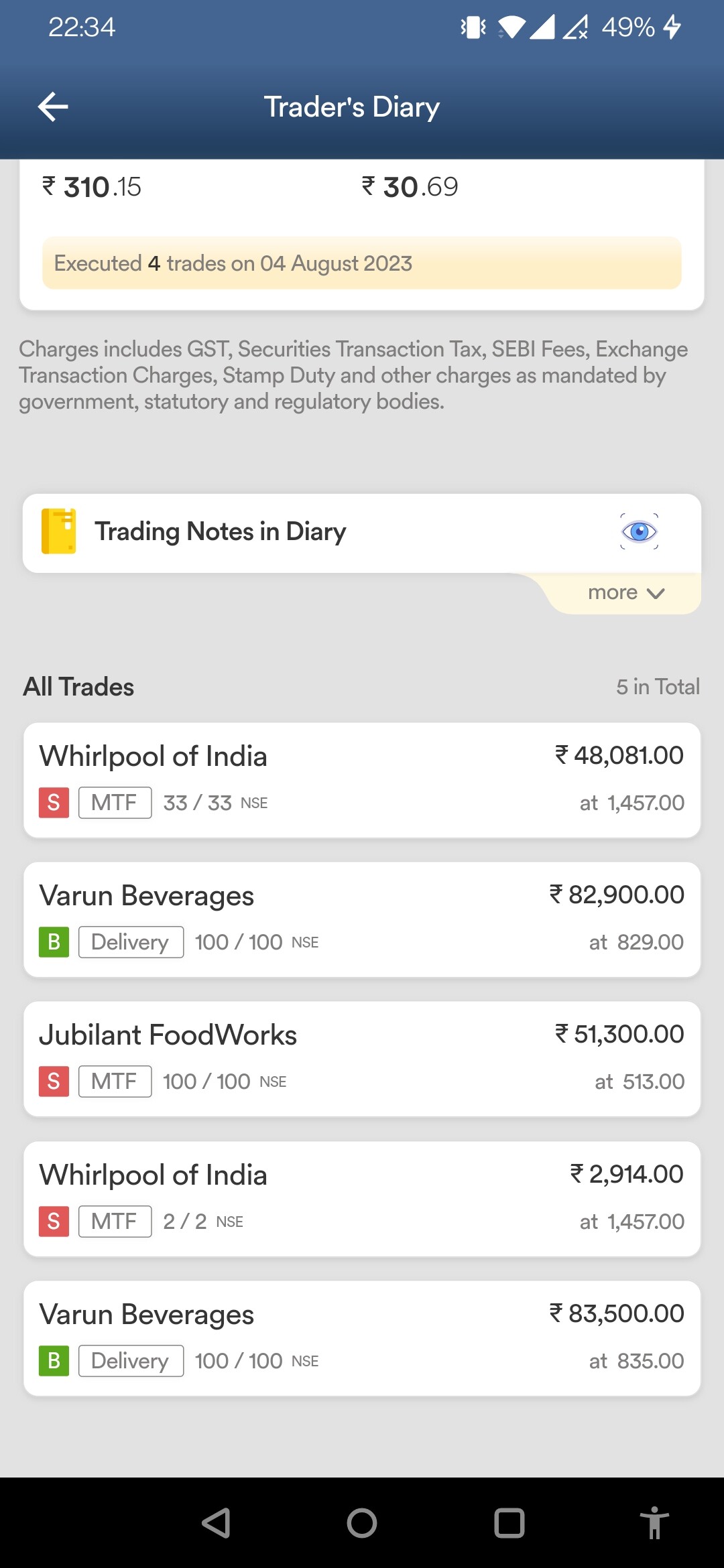Screen dimensions: 724x1568
Task: Tap the system home button
Action: click(362, 1523)
